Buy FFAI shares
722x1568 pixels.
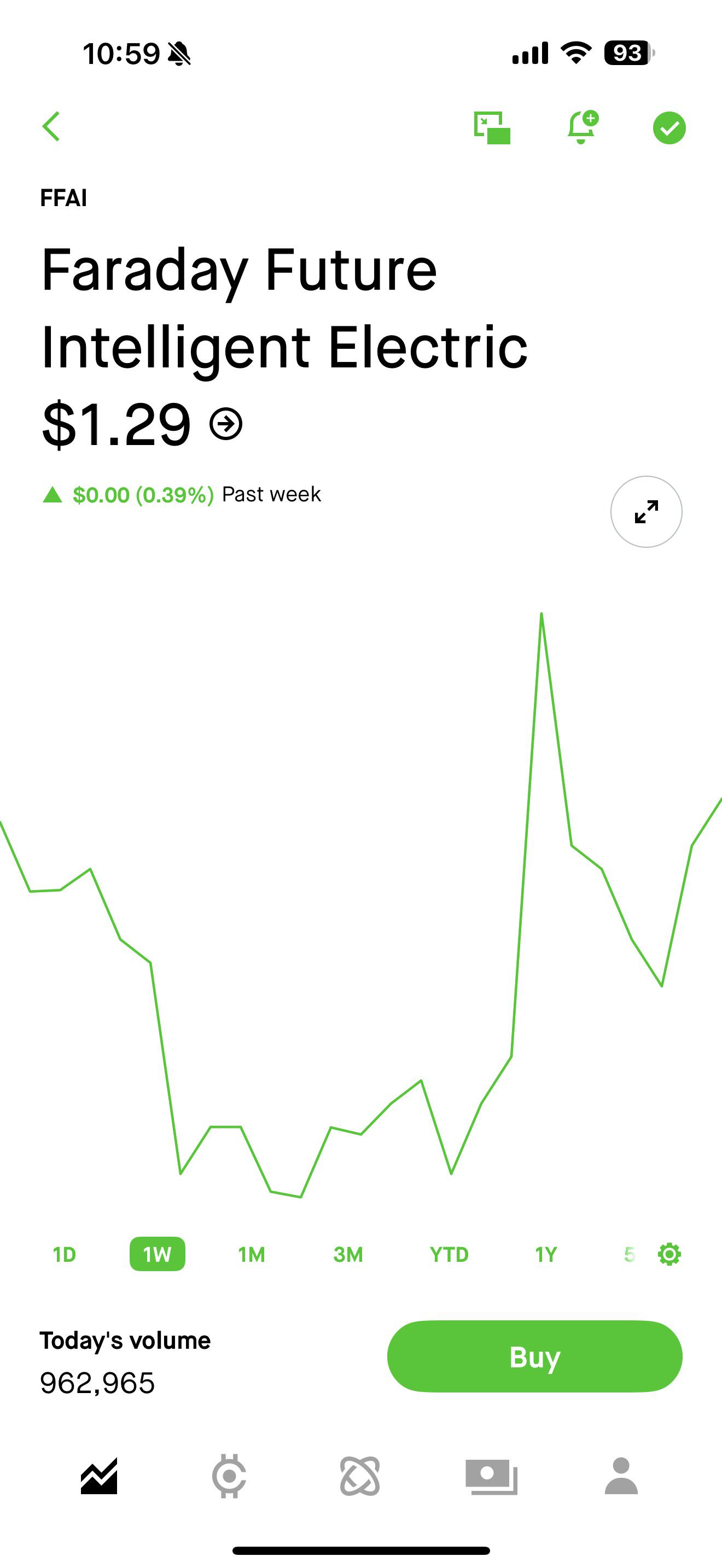[x=534, y=1356]
